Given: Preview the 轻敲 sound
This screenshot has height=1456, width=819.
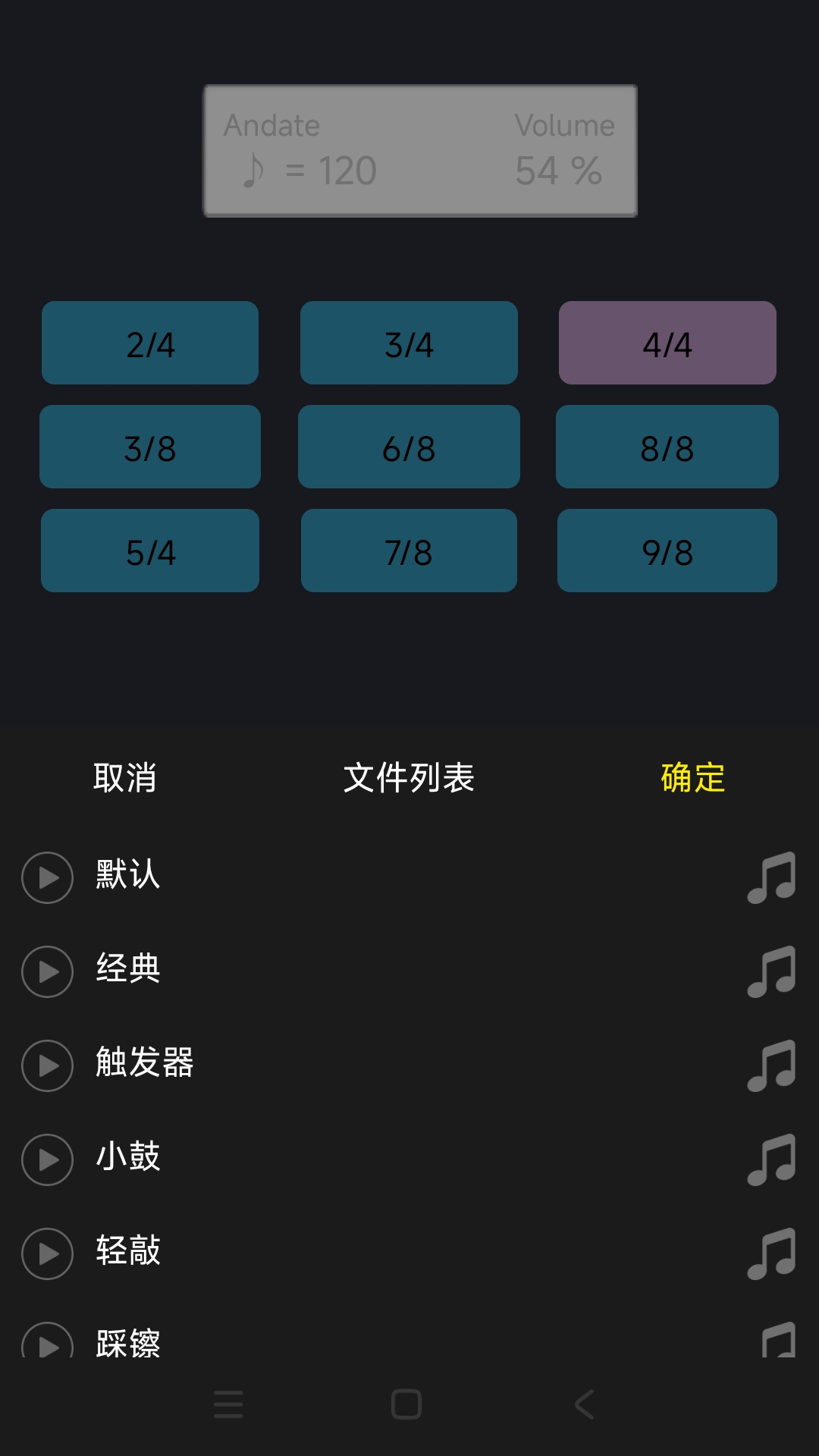Looking at the screenshot, I should [x=48, y=1254].
